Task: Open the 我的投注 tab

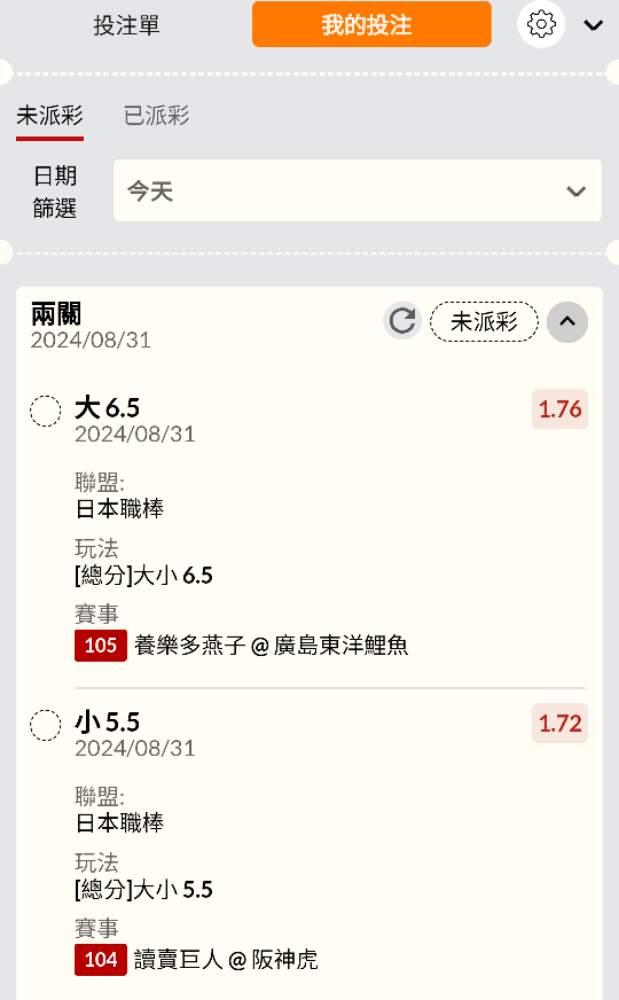Action: pyautogui.click(x=371, y=25)
